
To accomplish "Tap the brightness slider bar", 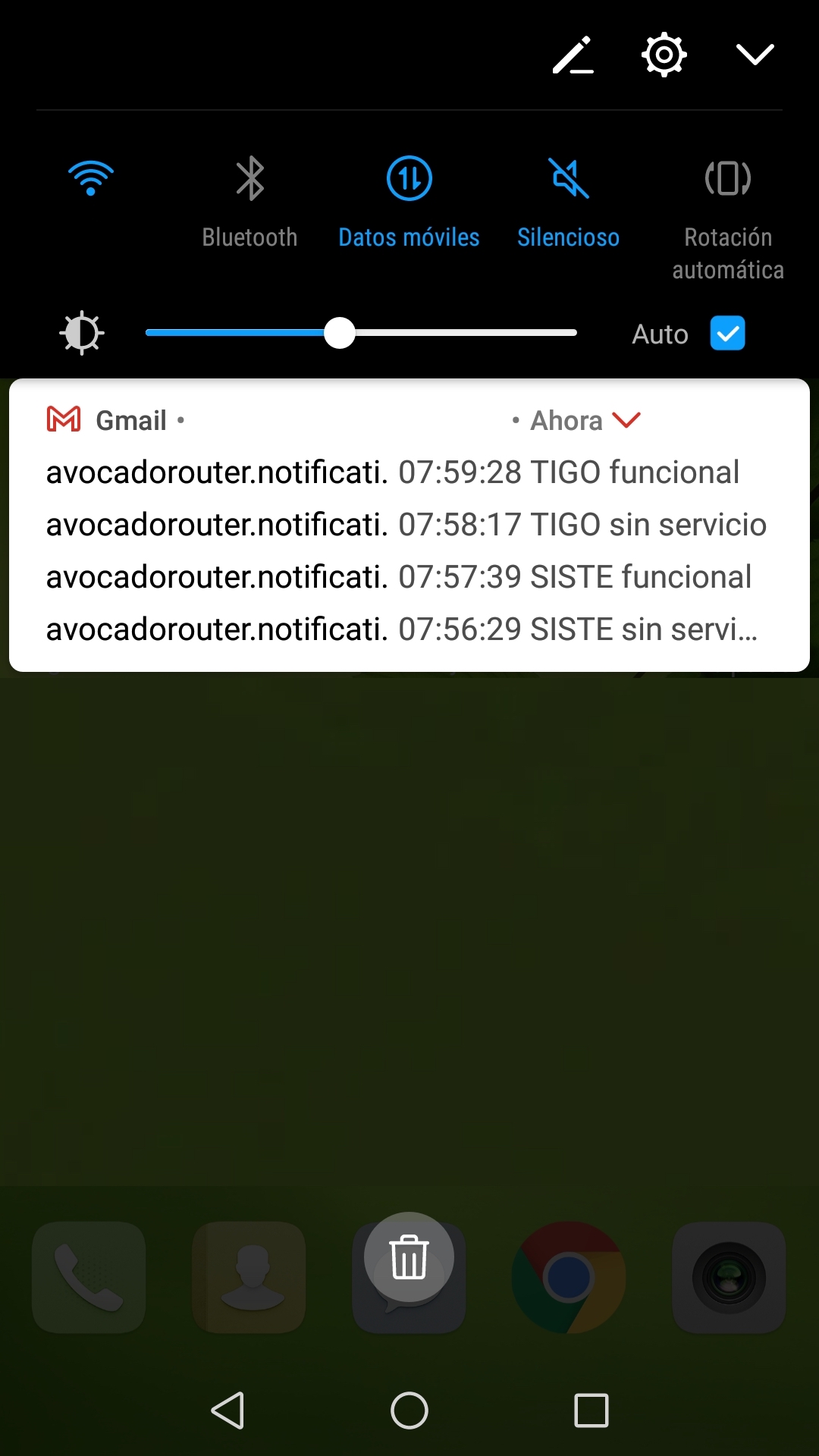I will click(x=361, y=333).
